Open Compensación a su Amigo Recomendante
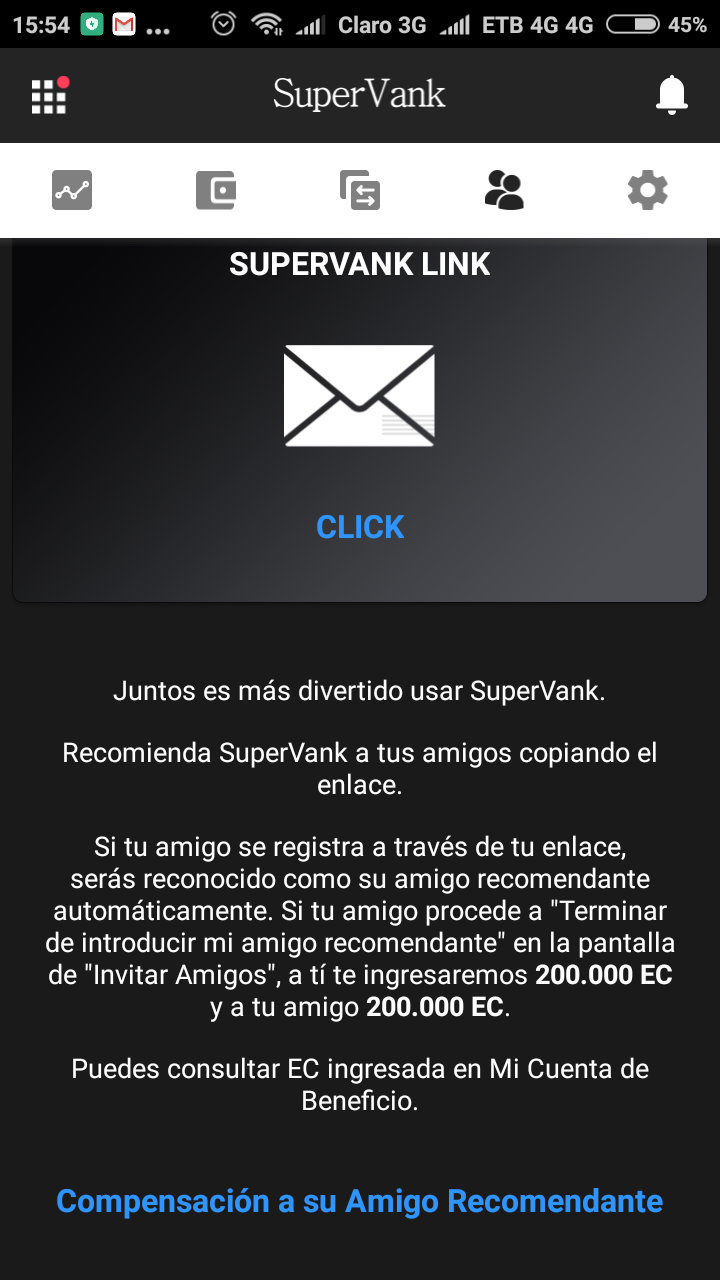 359,1201
